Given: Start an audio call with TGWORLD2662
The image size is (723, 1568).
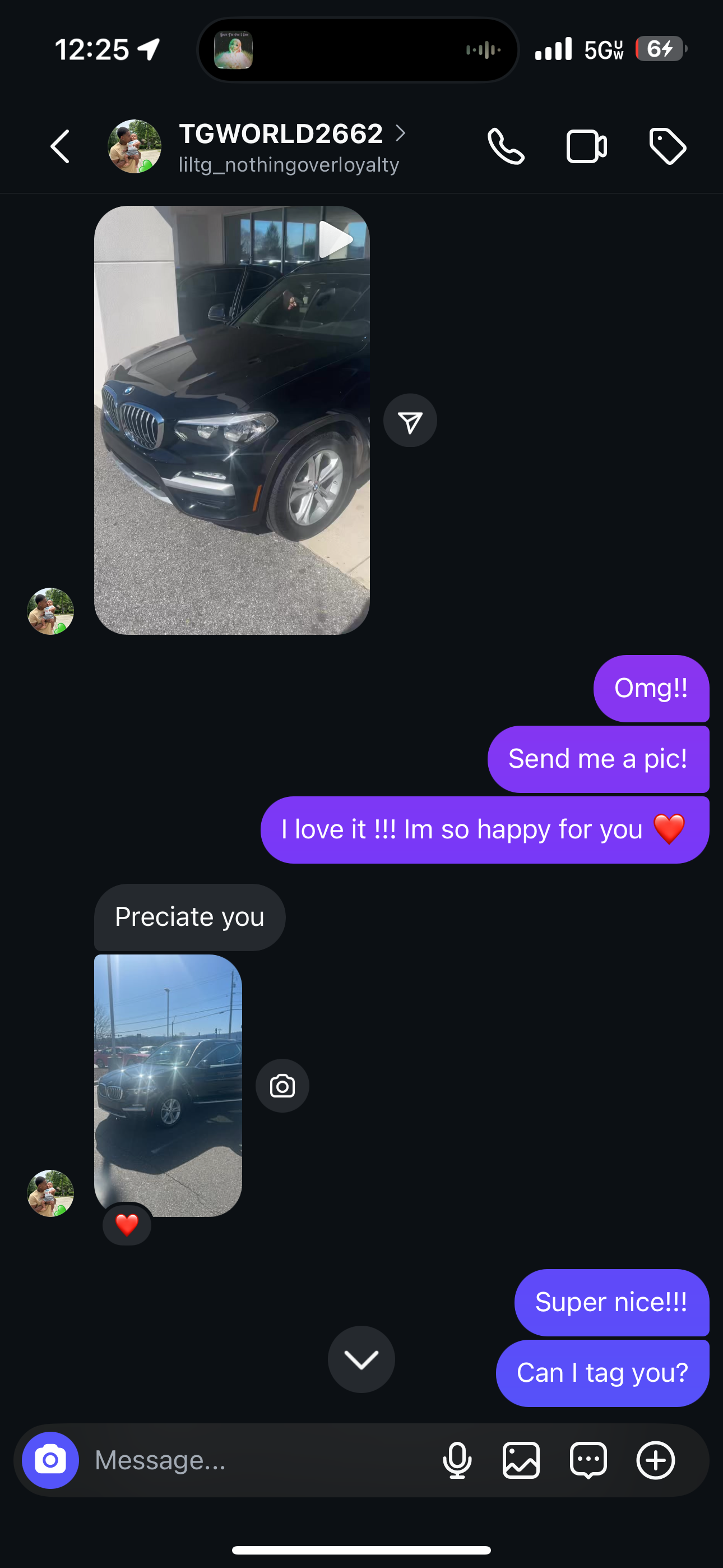Looking at the screenshot, I should click(x=506, y=147).
